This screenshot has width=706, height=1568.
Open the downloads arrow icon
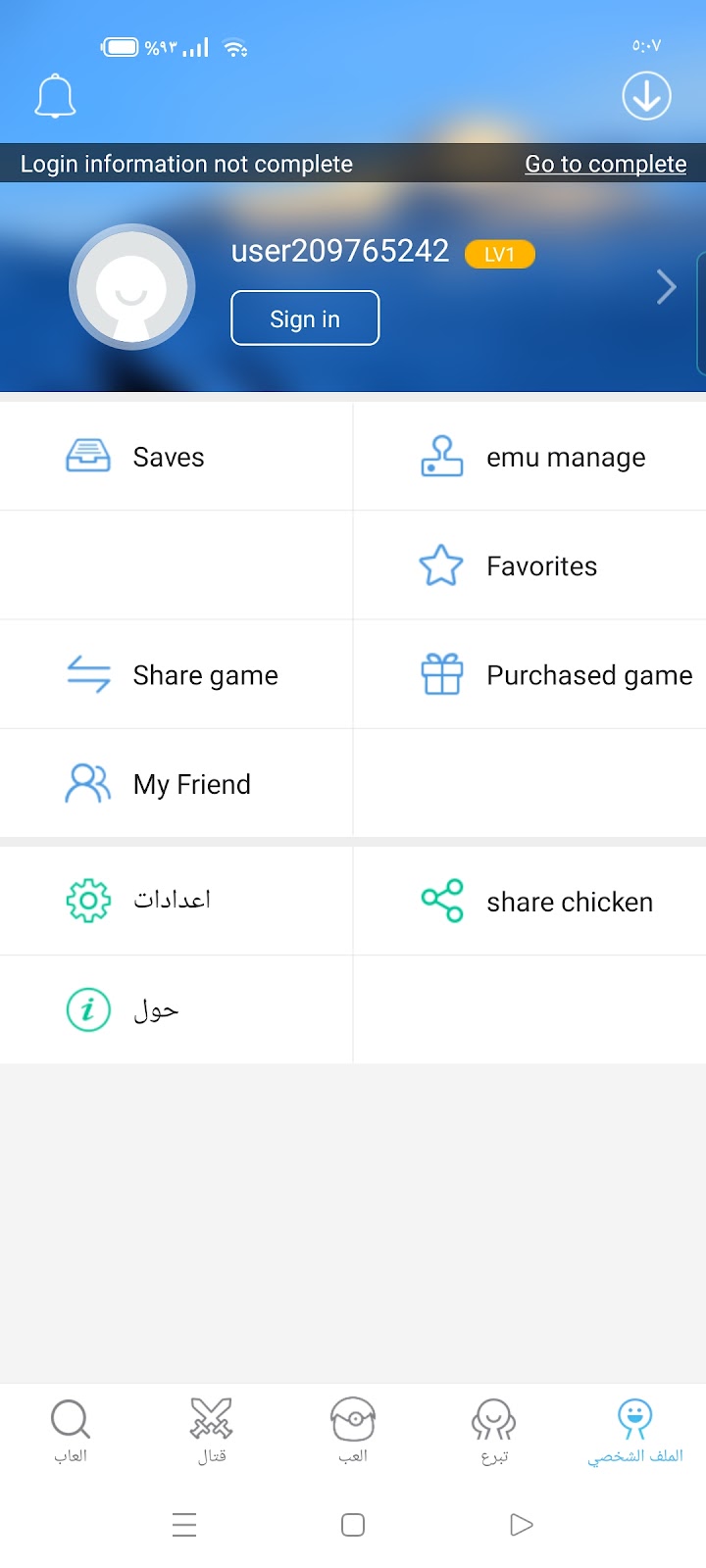tap(646, 96)
